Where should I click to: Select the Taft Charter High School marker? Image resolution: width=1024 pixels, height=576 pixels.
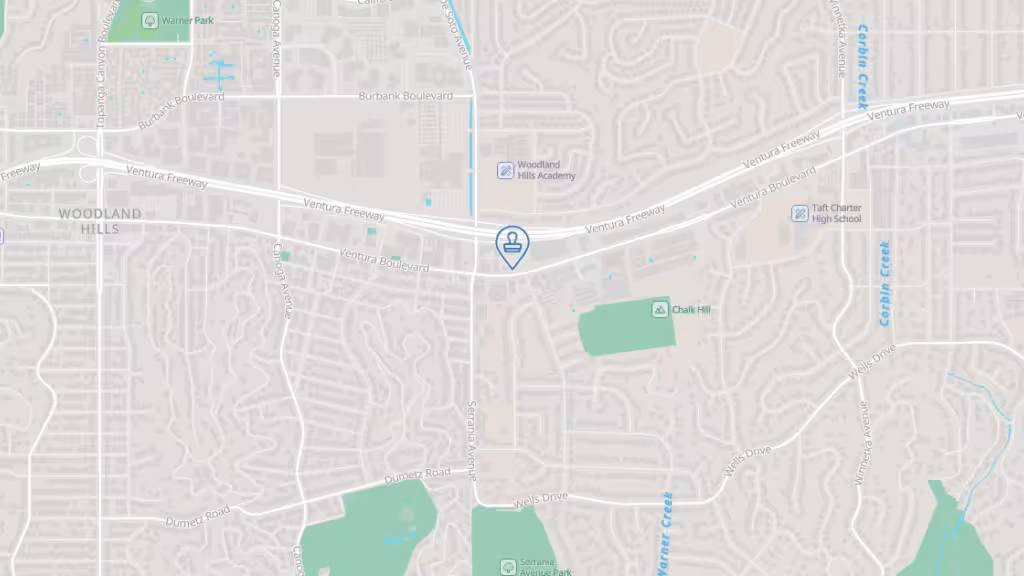(800, 213)
